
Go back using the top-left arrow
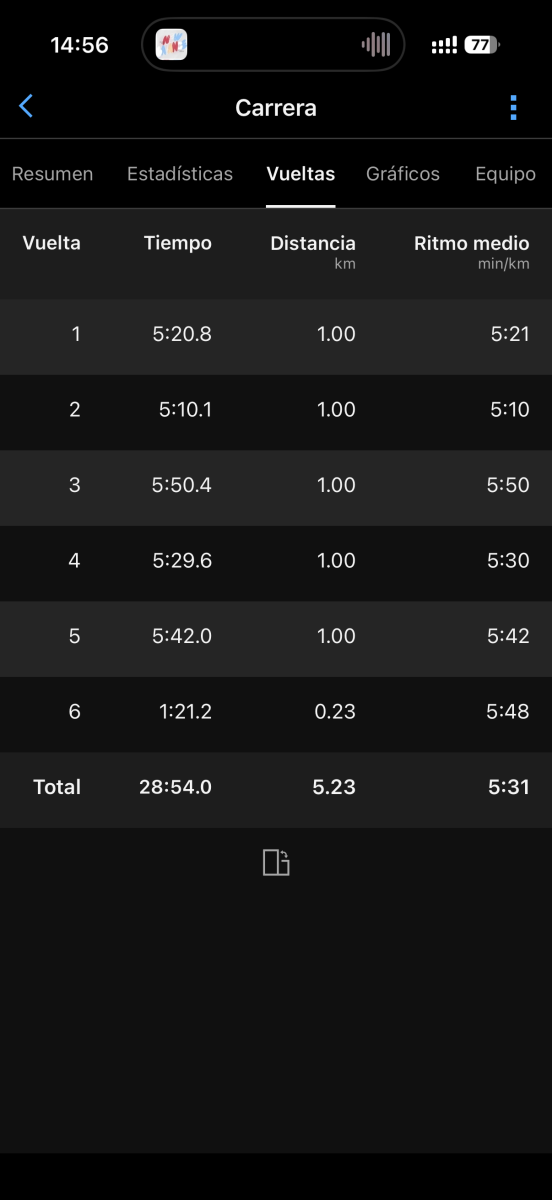click(26, 106)
